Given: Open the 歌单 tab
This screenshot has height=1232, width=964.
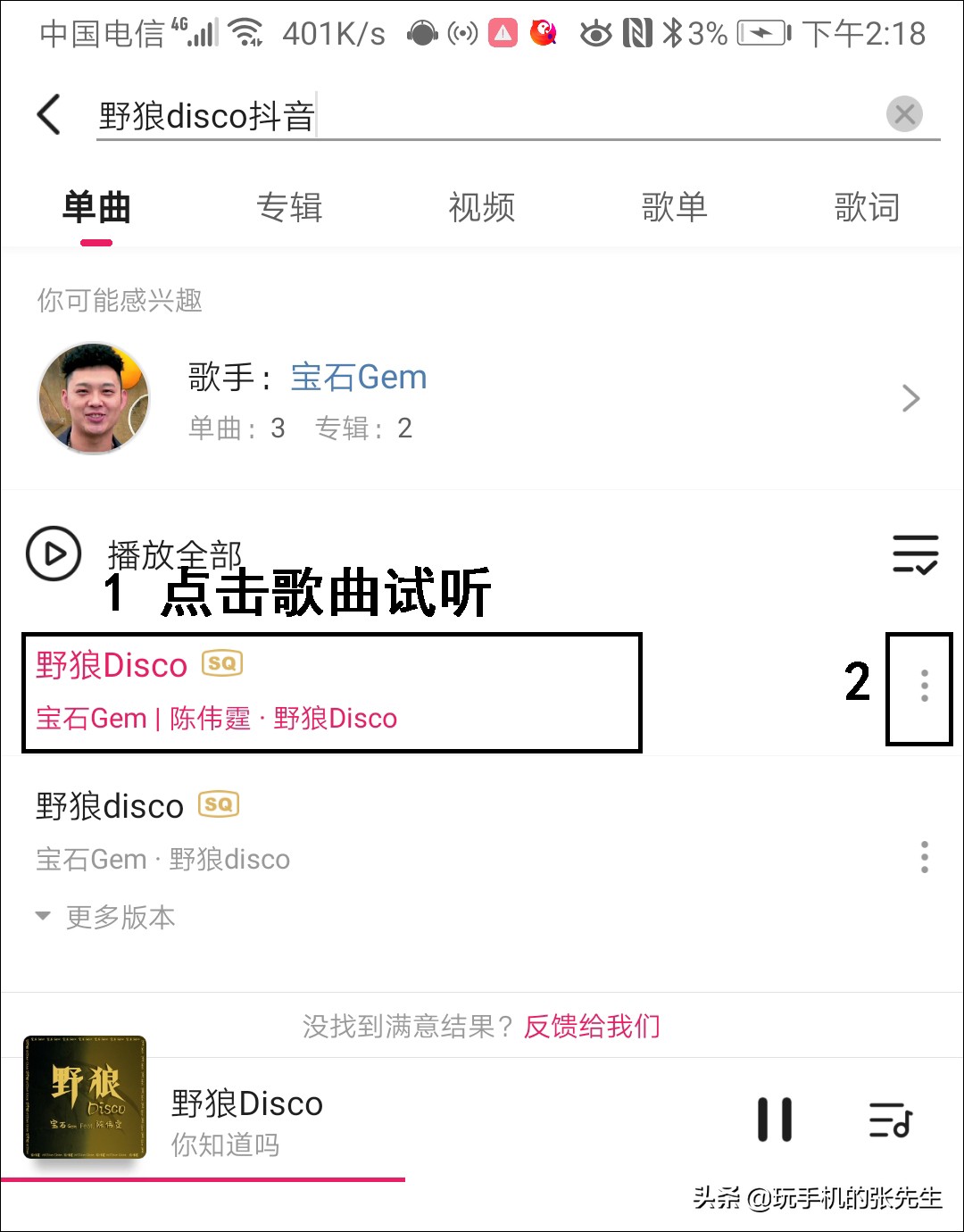Looking at the screenshot, I should point(676,207).
